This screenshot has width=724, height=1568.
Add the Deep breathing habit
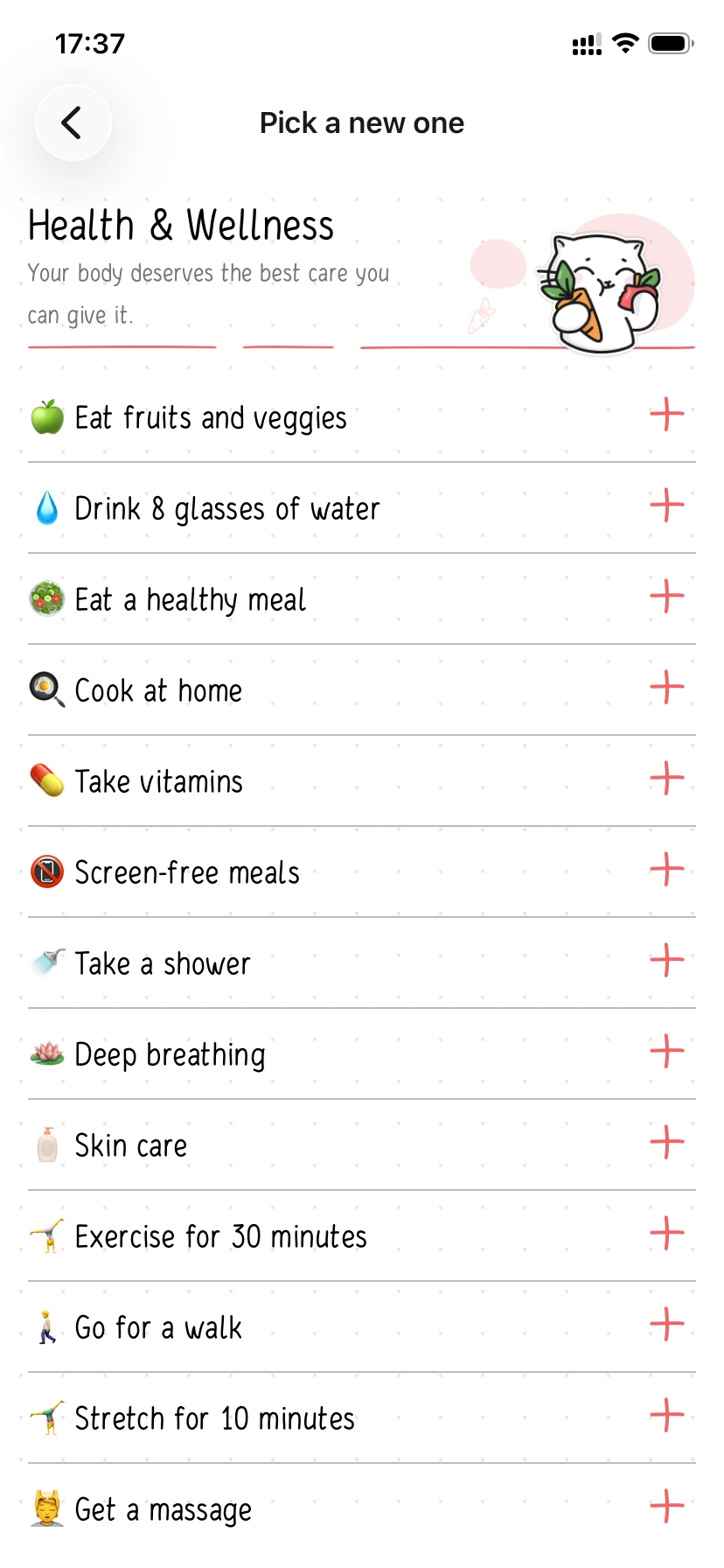point(666,1052)
